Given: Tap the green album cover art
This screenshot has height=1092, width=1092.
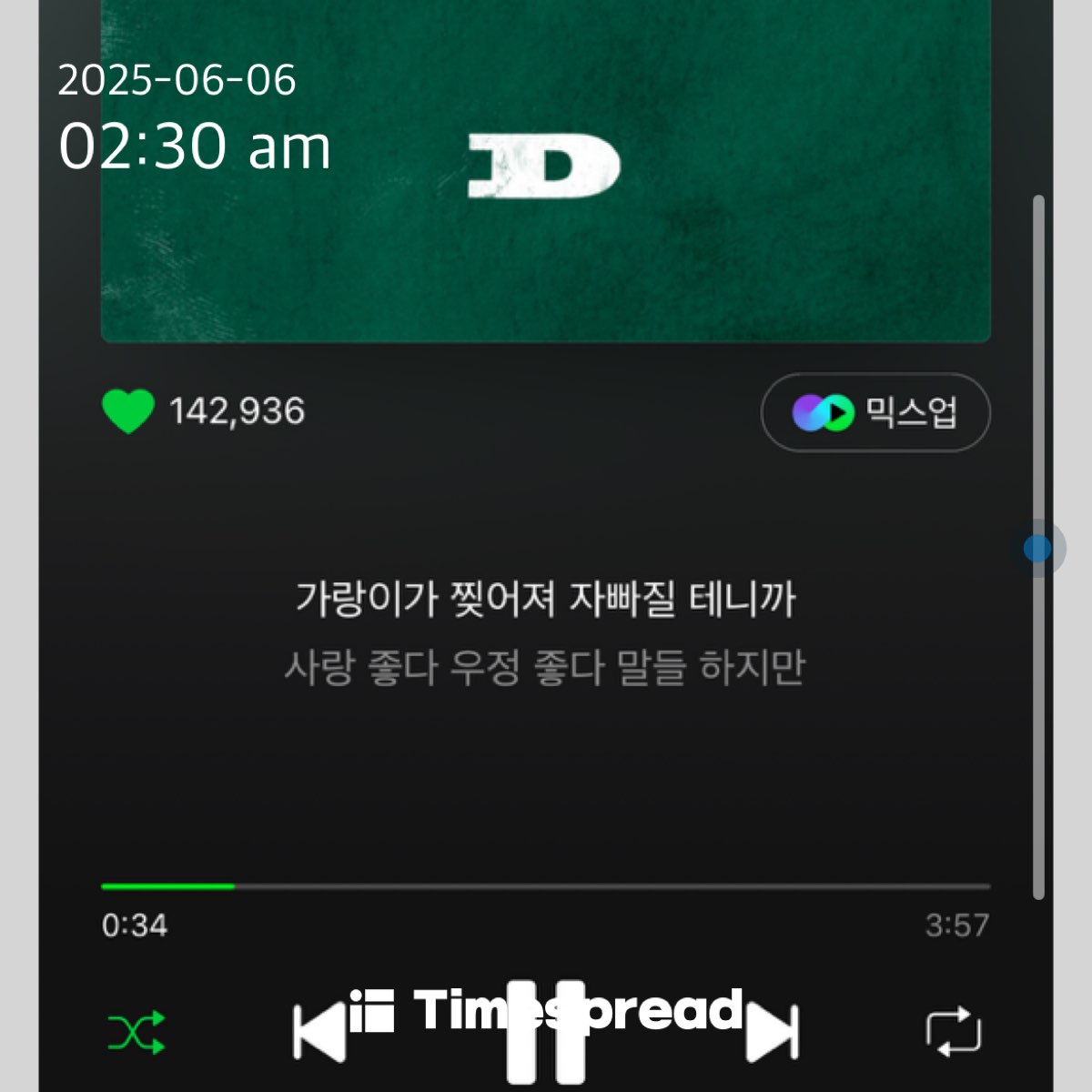Looking at the screenshot, I should [x=545, y=173].
